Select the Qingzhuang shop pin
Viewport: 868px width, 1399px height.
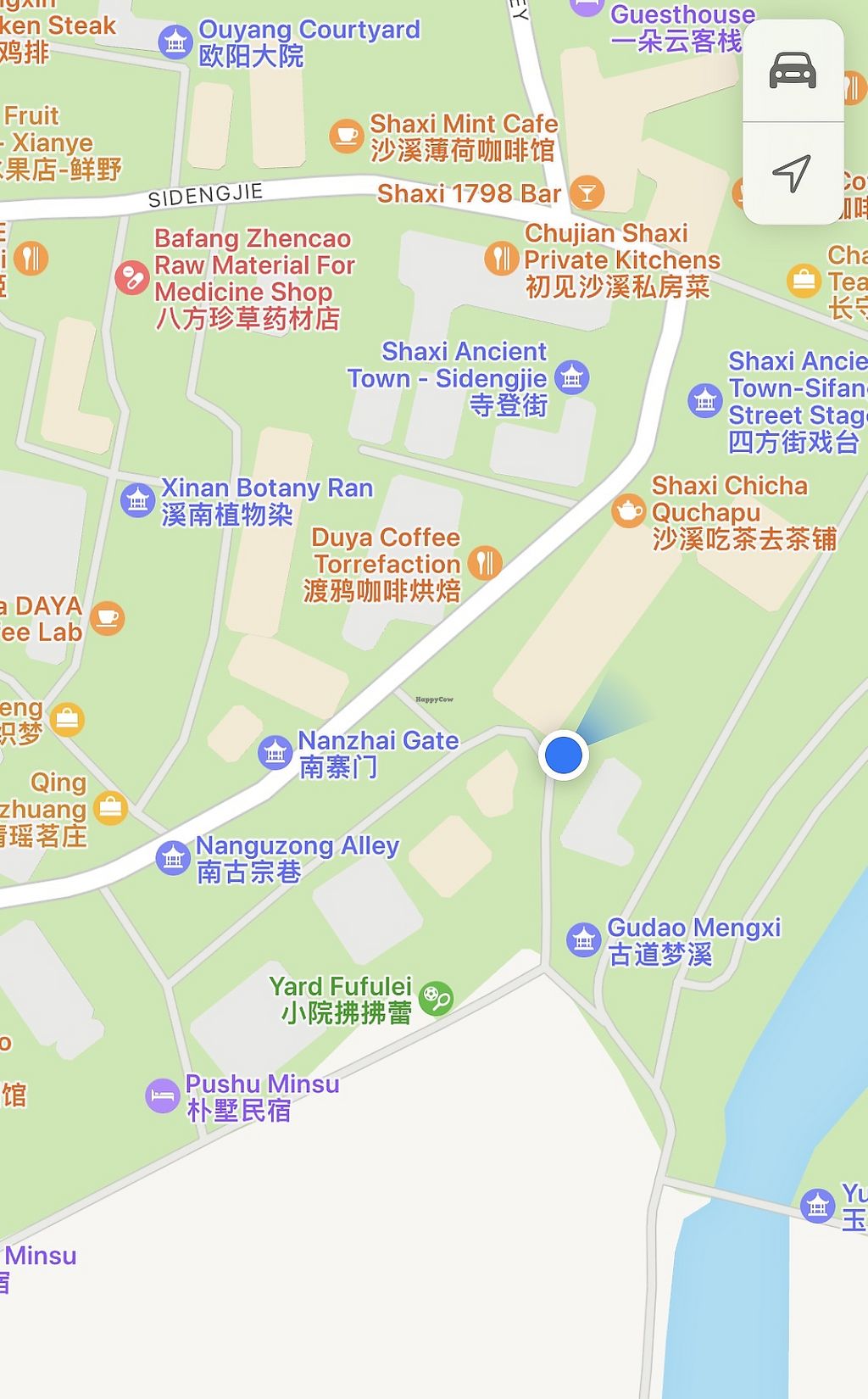110,808
